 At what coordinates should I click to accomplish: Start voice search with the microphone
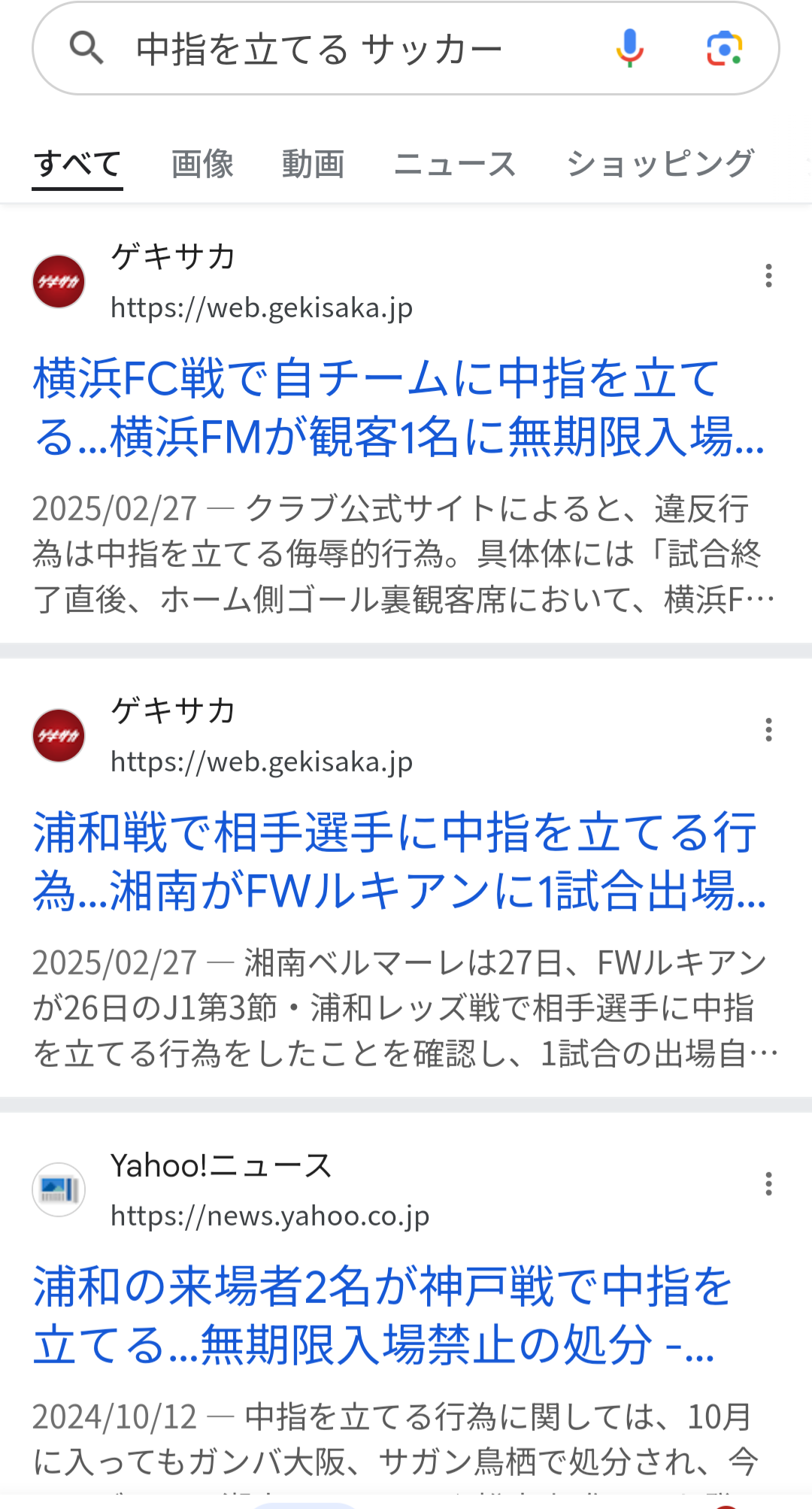click(x=629, y=49)
